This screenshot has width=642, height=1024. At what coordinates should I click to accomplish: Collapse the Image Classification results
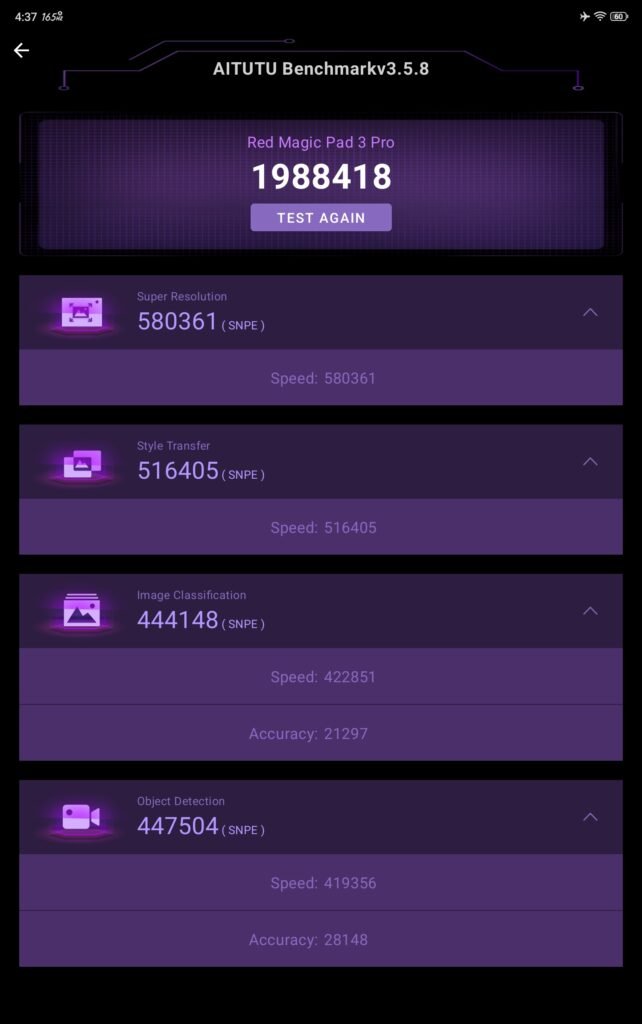point(590,610)
